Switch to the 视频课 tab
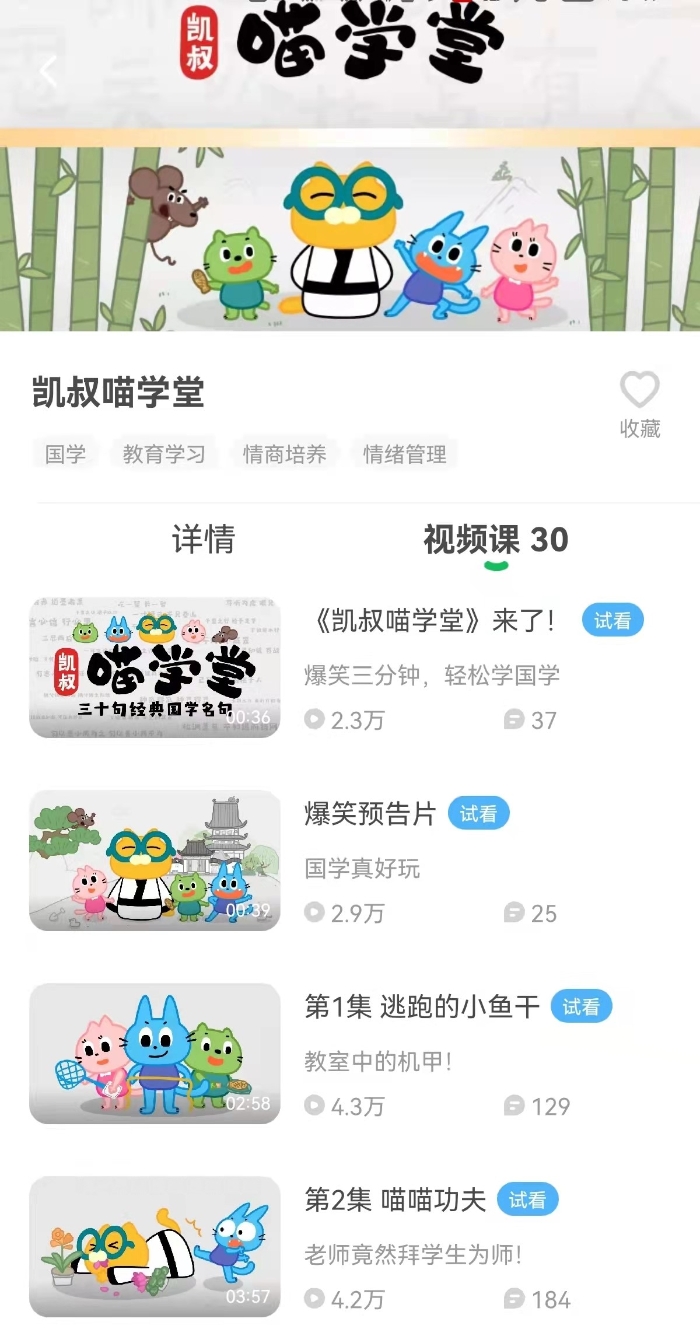The width and height of the screenshot is (700, 1343). [x=496, y=540]
